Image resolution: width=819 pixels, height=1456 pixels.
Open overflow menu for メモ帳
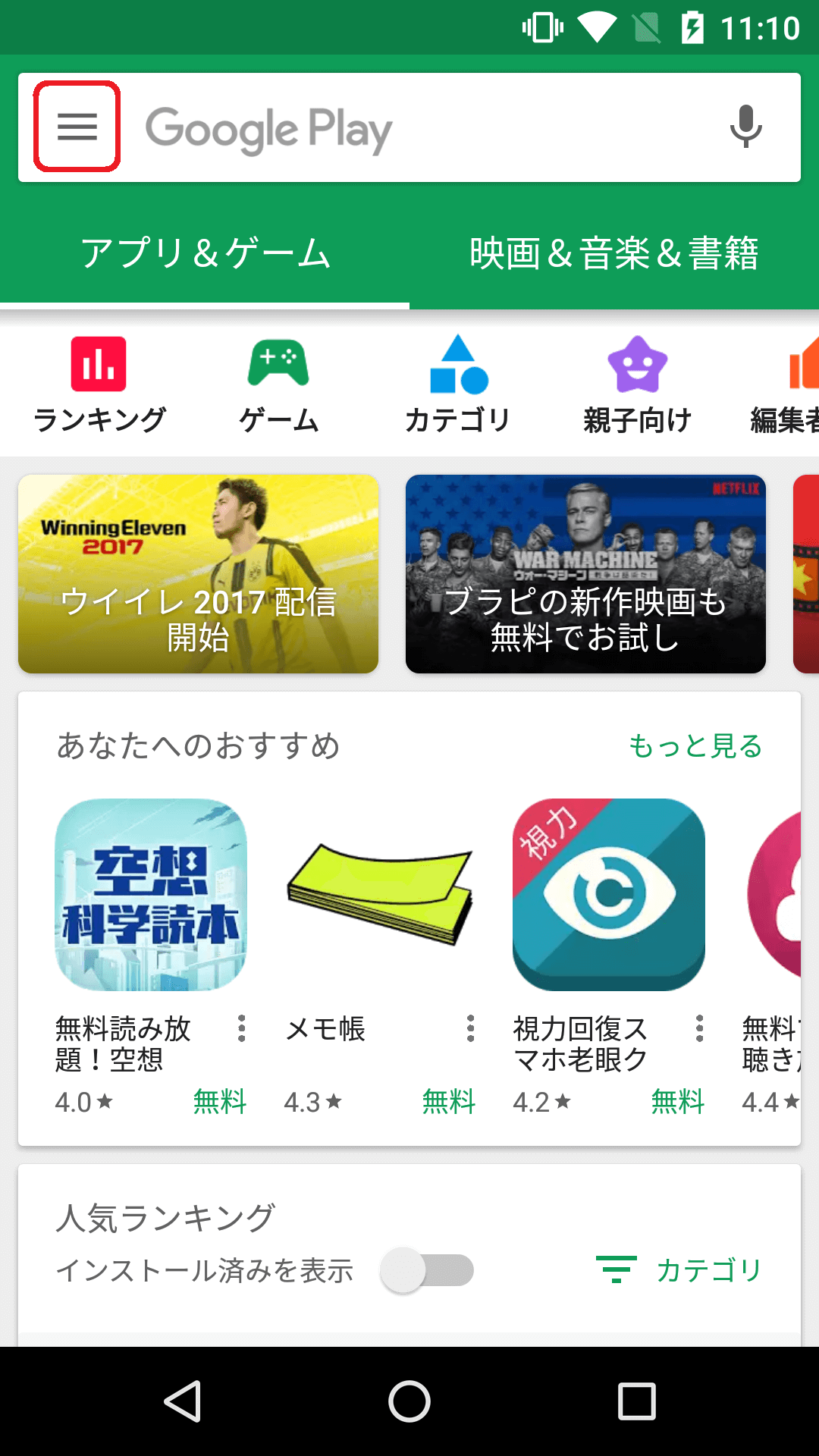pos(470,1028)
